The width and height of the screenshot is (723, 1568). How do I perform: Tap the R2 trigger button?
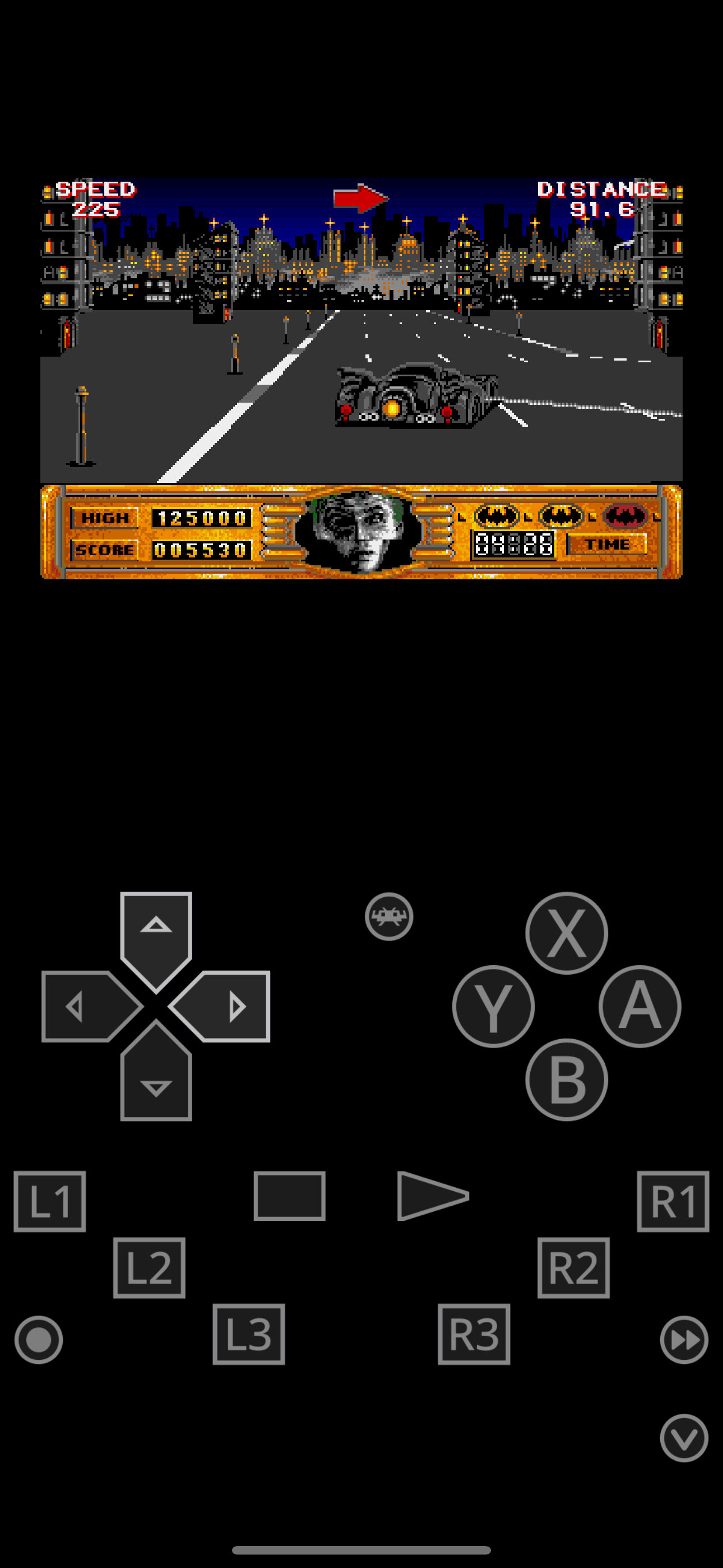pos(573,1267)
